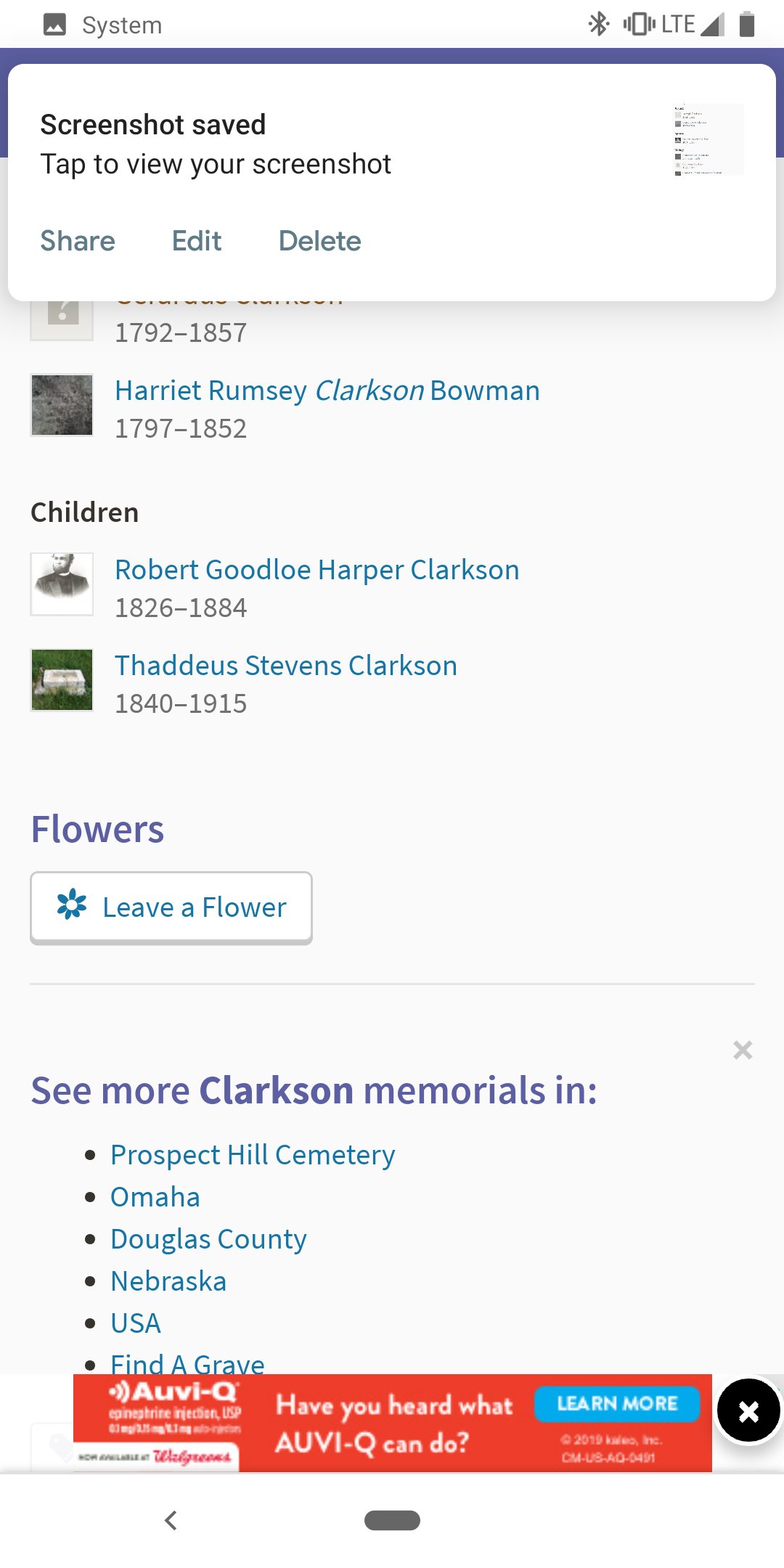This screenshot has height=1568, width=784.
Task: Edit the saved screenshot
Action: (x=197, y=241)
